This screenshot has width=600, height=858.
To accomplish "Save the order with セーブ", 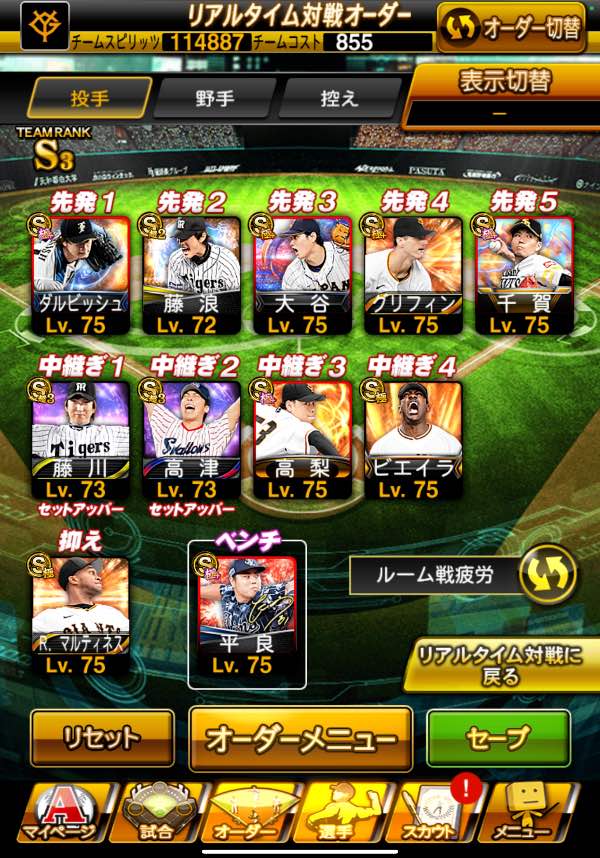I will coord(498,738).
